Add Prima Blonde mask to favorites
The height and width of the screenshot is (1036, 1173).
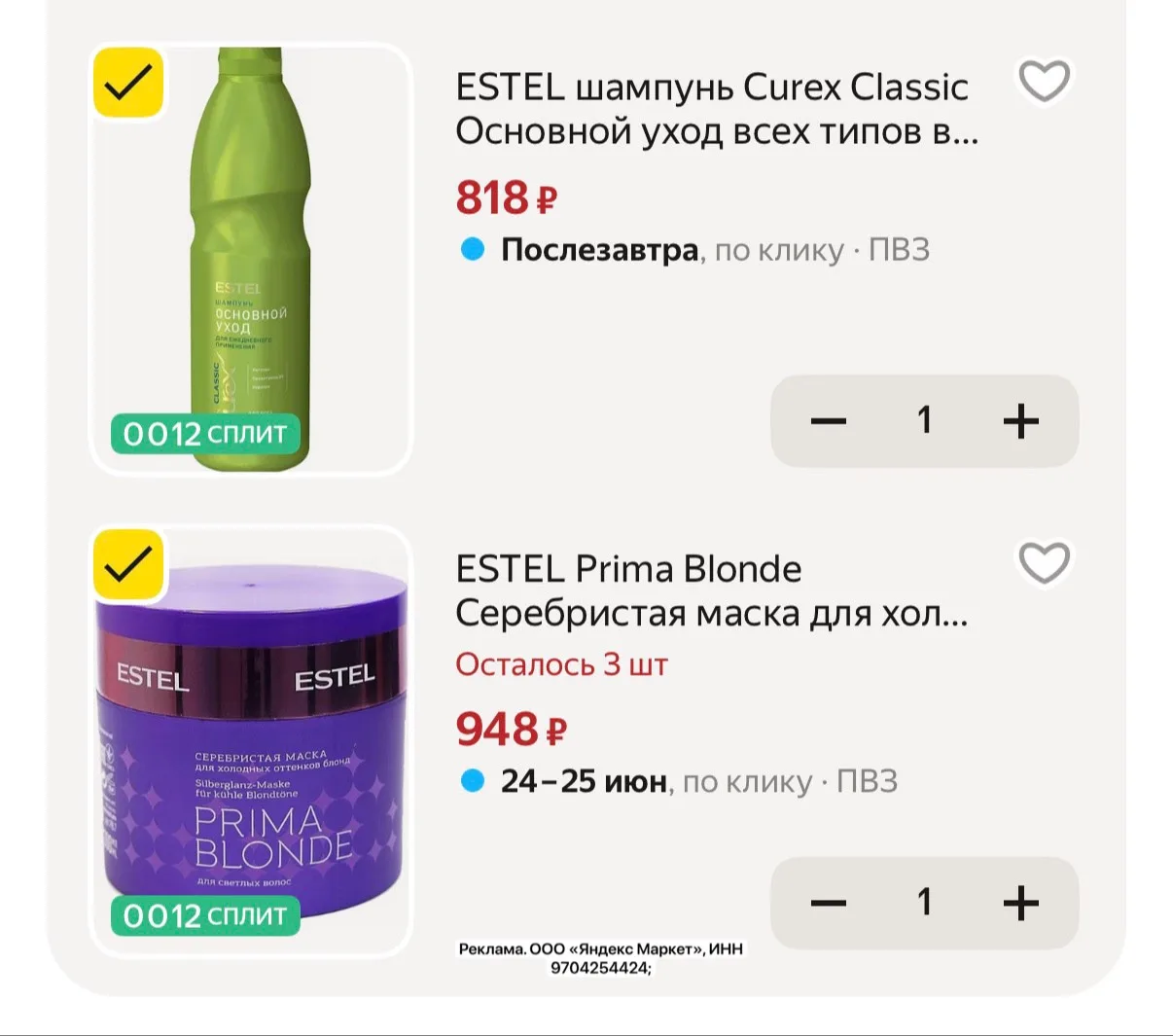point(1044,563)
